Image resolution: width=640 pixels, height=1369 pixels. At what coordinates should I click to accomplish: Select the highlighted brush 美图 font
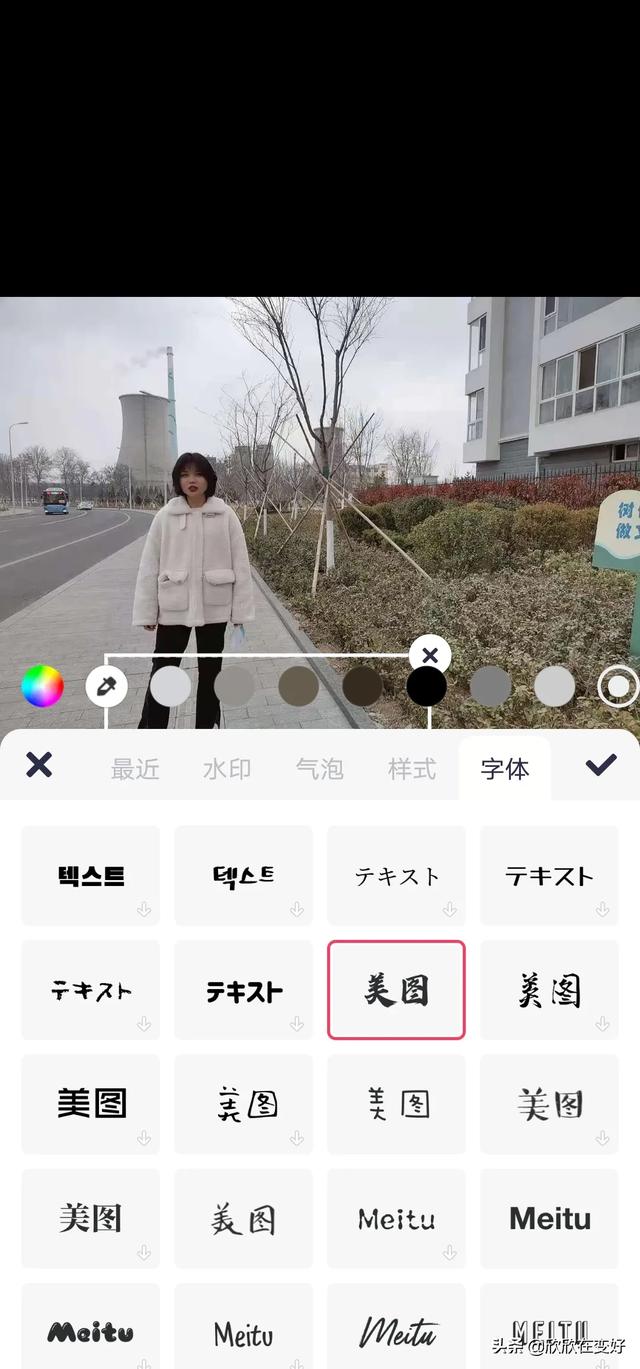[x=397, y=990]
